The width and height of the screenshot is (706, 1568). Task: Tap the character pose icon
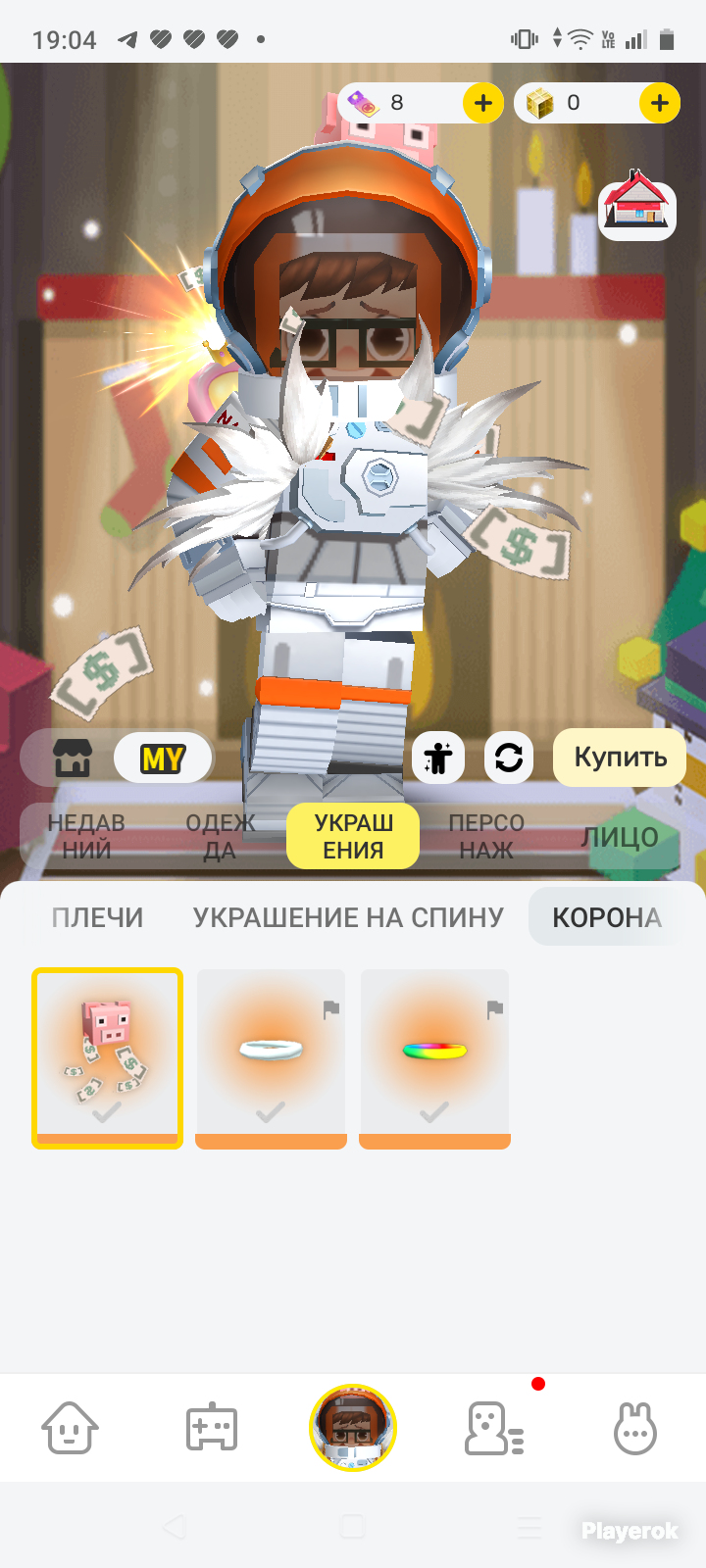coord(438,758)
